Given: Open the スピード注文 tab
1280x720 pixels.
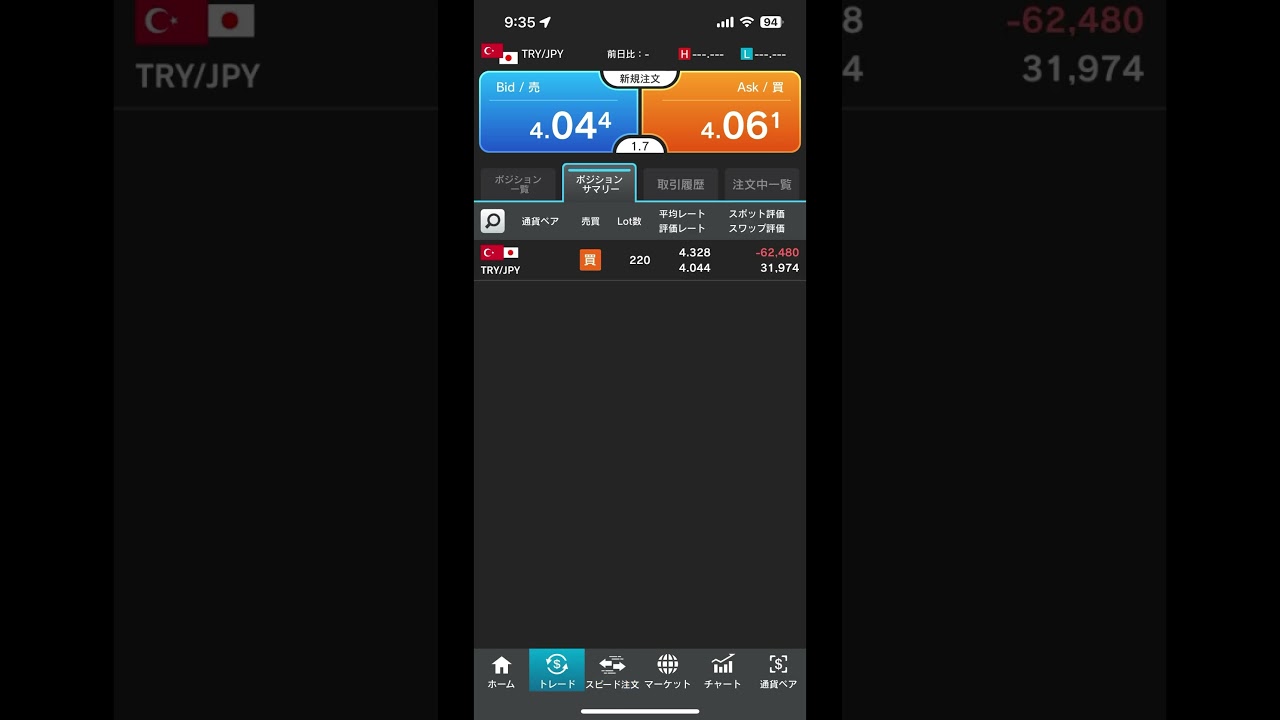Looking at the screenshot, I should tap(612, 671).
